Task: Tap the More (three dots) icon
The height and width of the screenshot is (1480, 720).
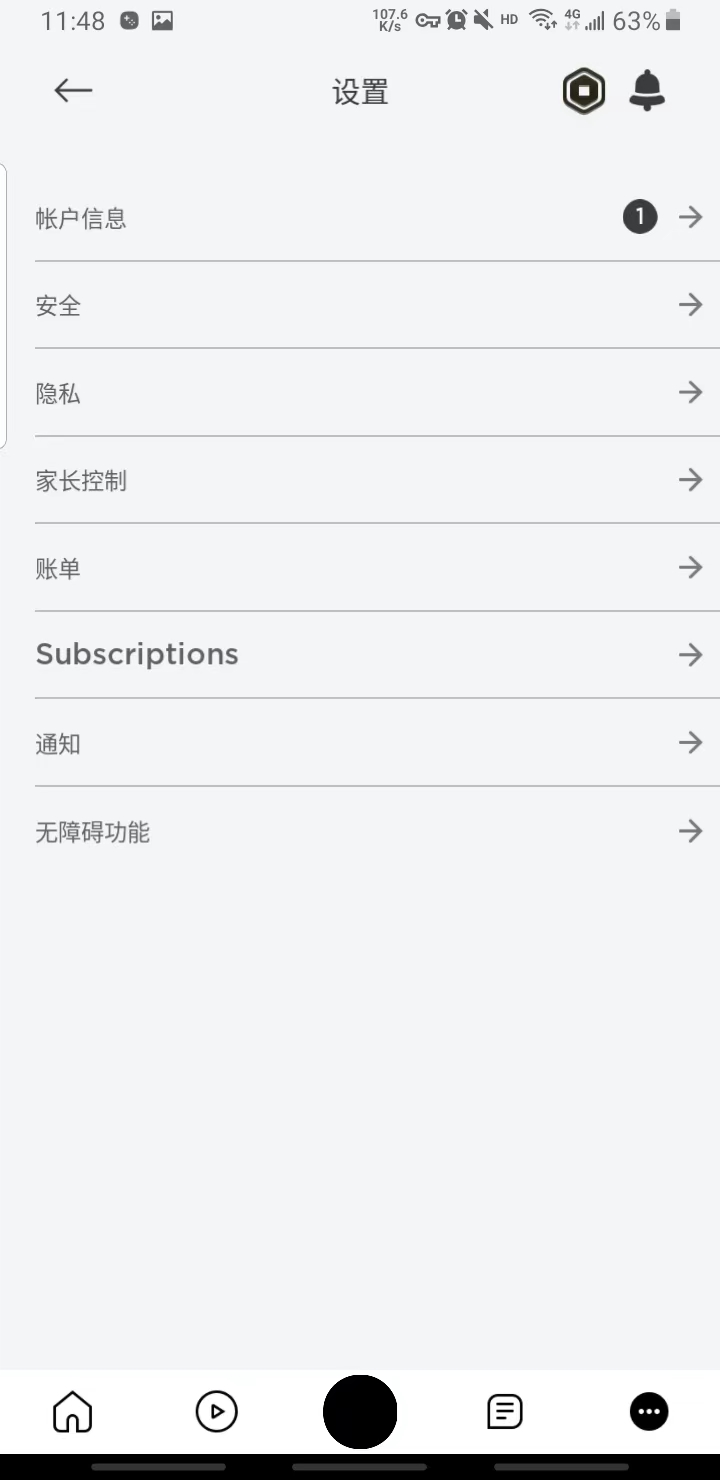Action: point(648,1411)
